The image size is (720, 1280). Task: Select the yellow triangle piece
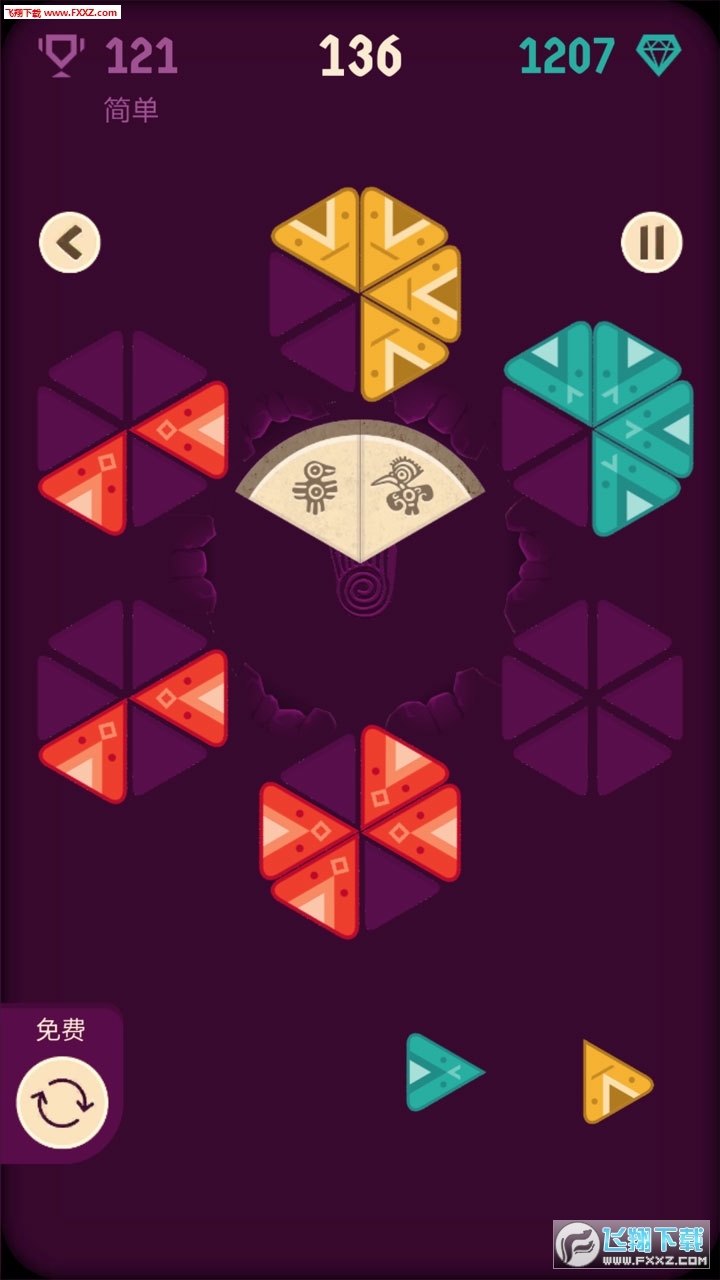pos(612,1082)
